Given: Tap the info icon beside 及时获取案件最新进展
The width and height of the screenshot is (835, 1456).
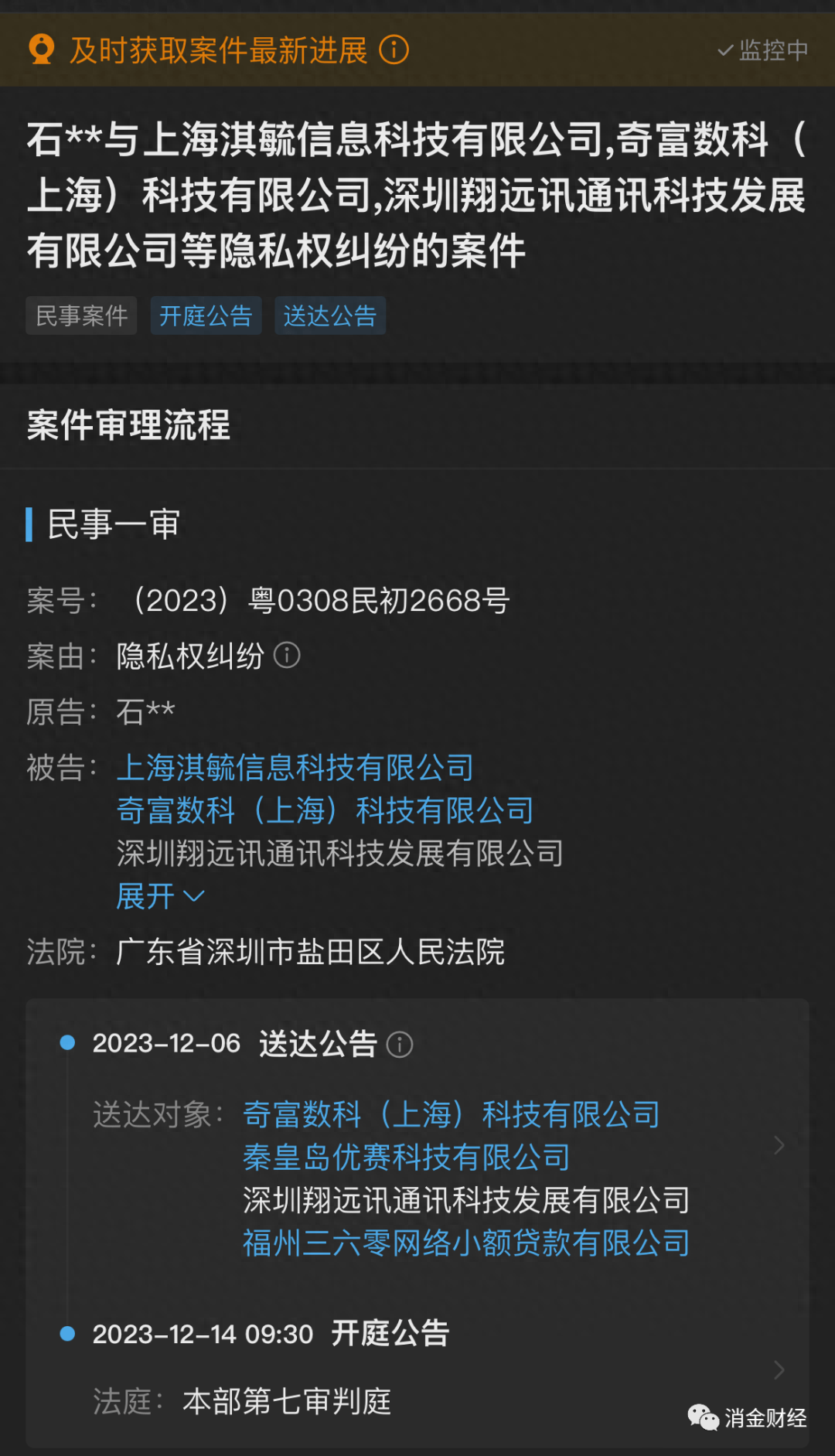Looking at the screenshot, I should coord(394,50).
